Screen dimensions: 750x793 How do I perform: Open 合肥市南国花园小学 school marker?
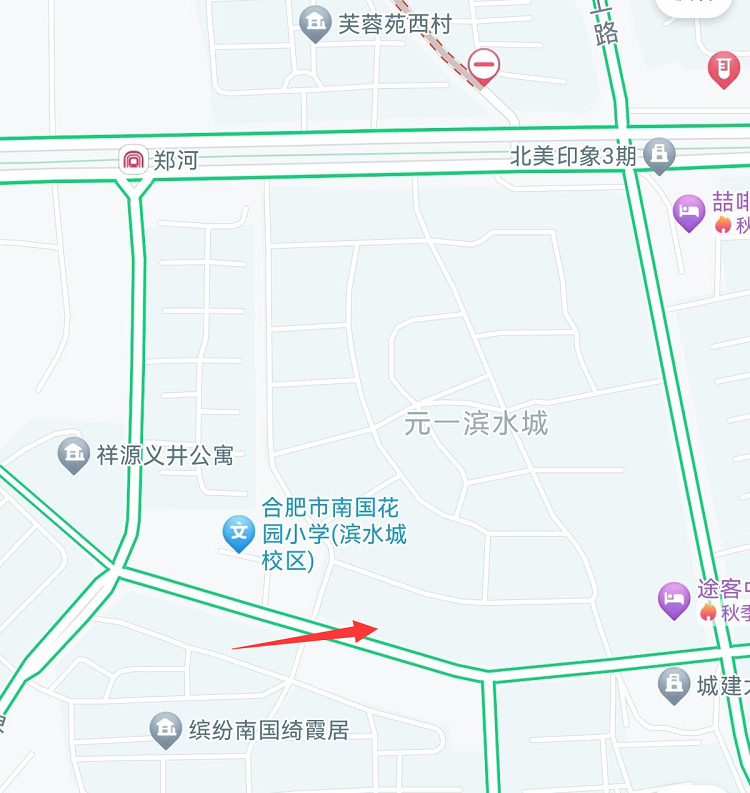(x=238, y=533)
